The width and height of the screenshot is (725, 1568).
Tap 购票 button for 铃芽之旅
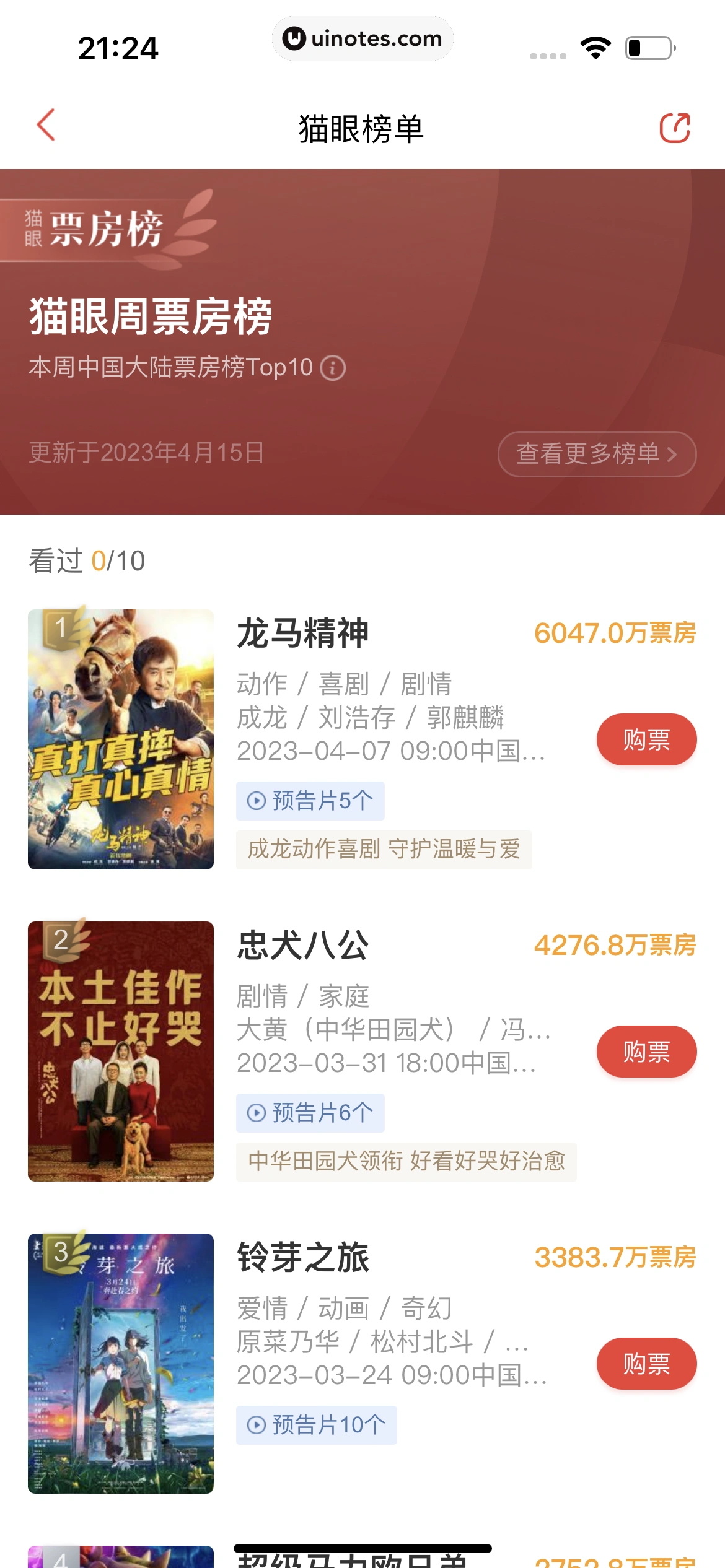click(x=646, y=1362)
